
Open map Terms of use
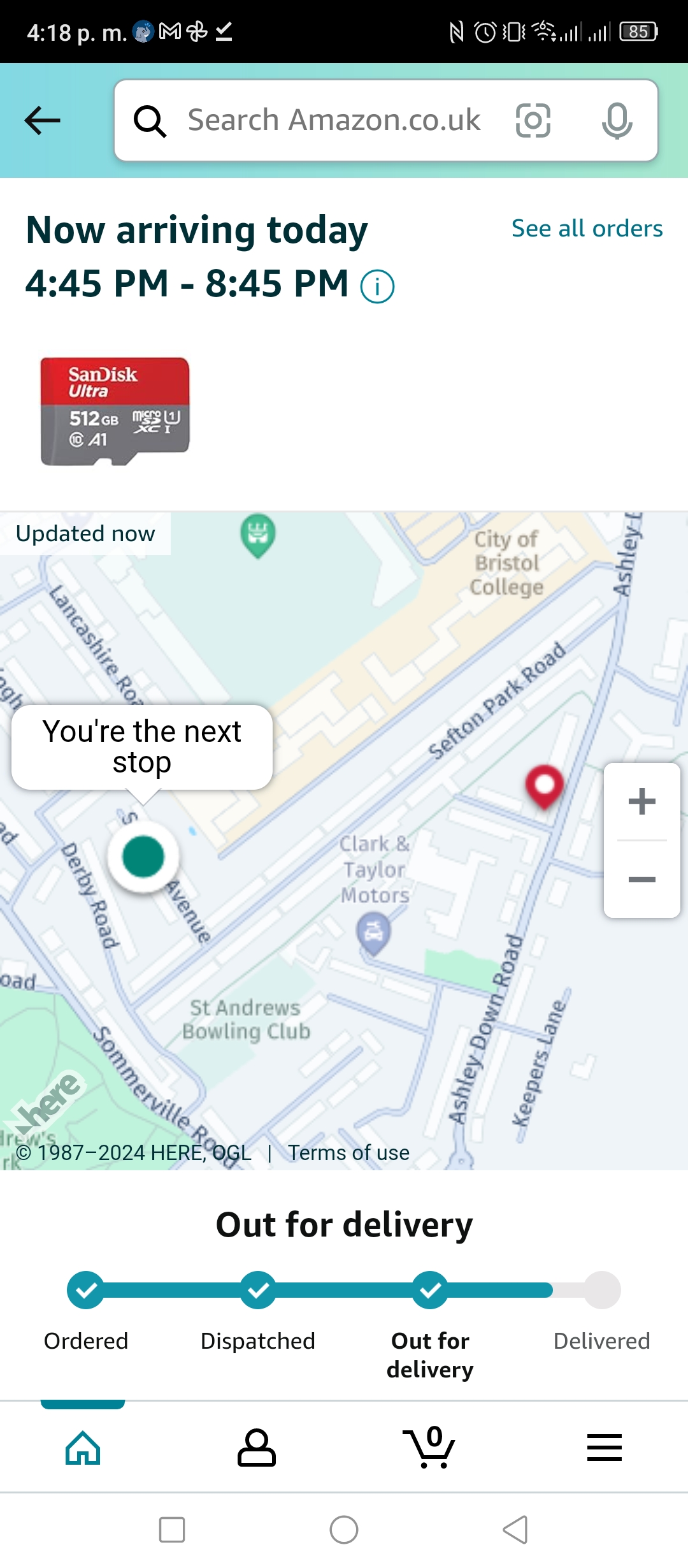click(348, 1152)
